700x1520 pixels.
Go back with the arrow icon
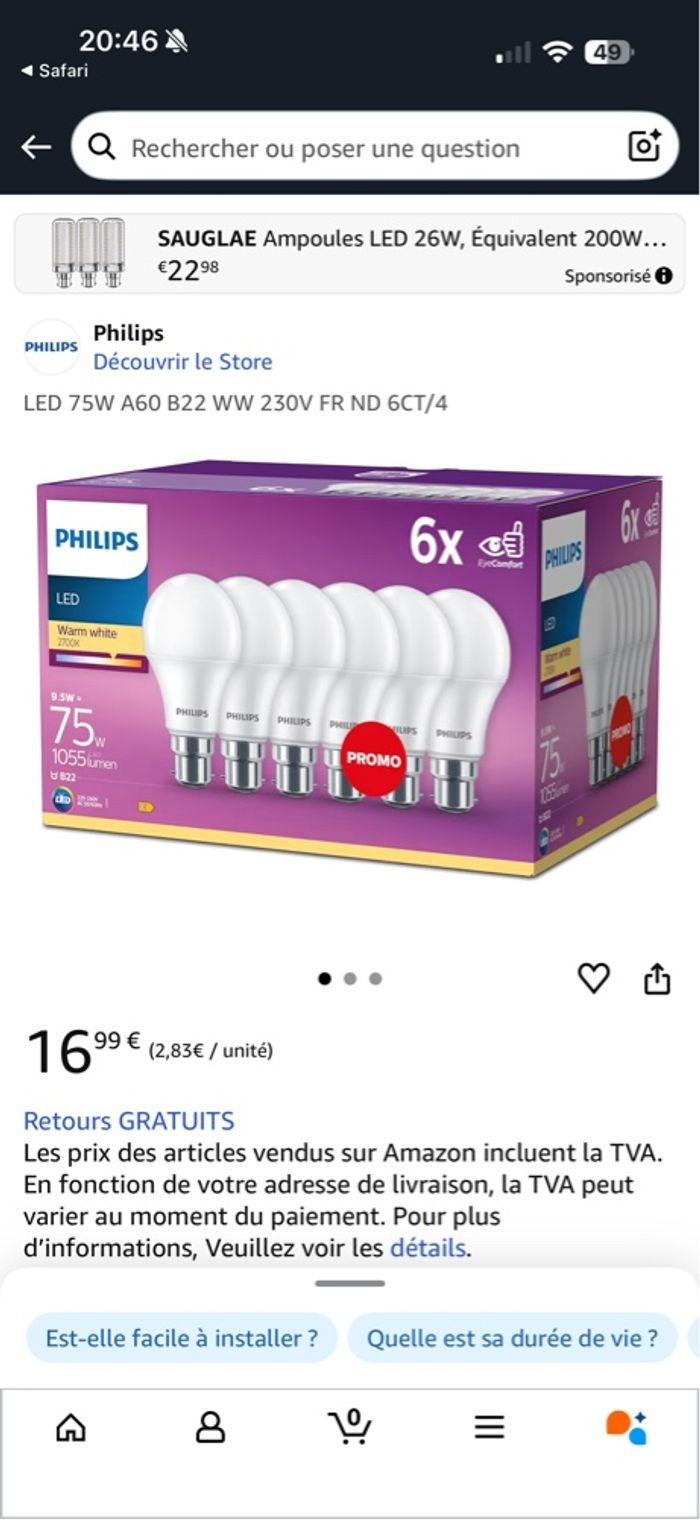click(x=36, y=147)
